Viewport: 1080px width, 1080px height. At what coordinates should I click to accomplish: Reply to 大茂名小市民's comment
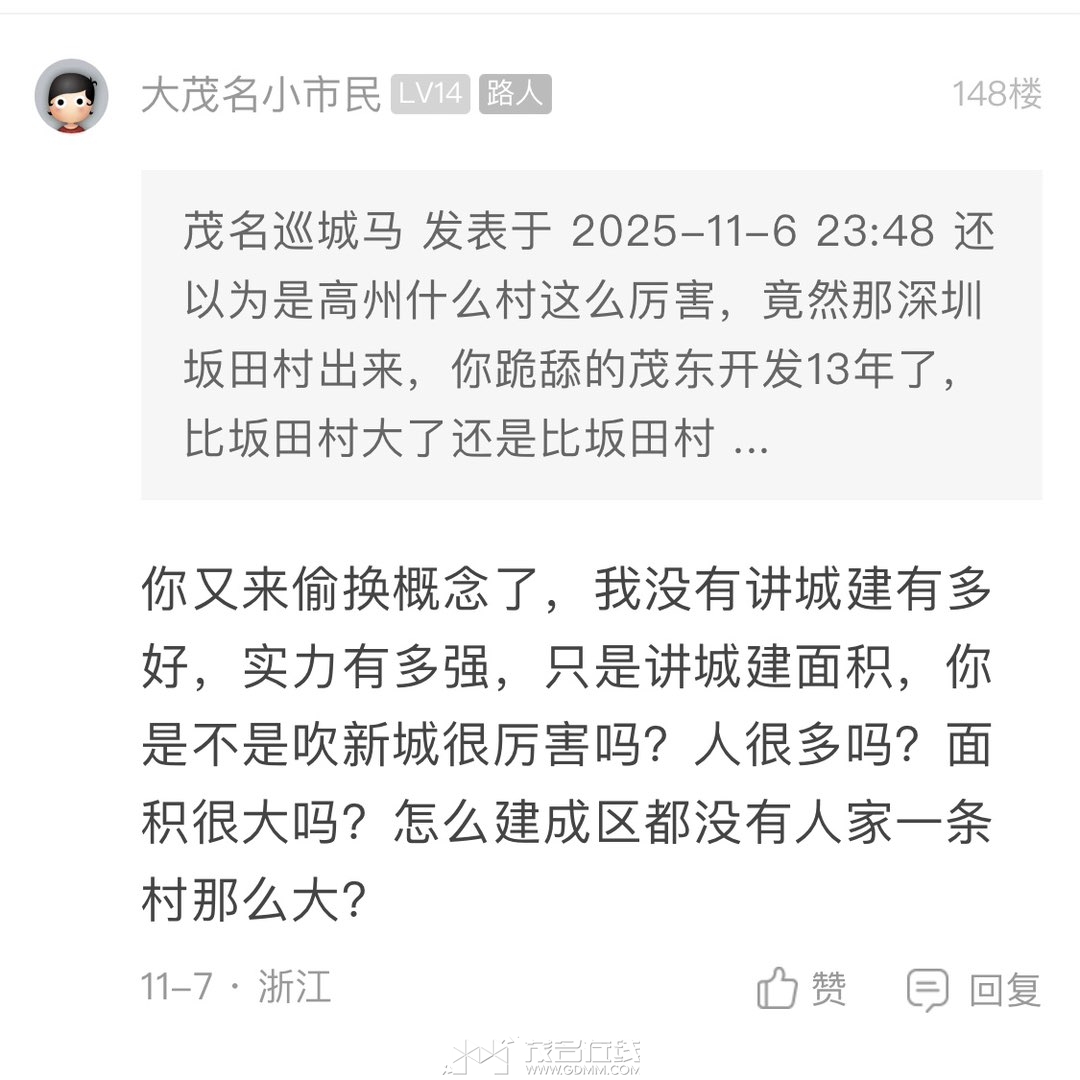[x=974, y=989]
